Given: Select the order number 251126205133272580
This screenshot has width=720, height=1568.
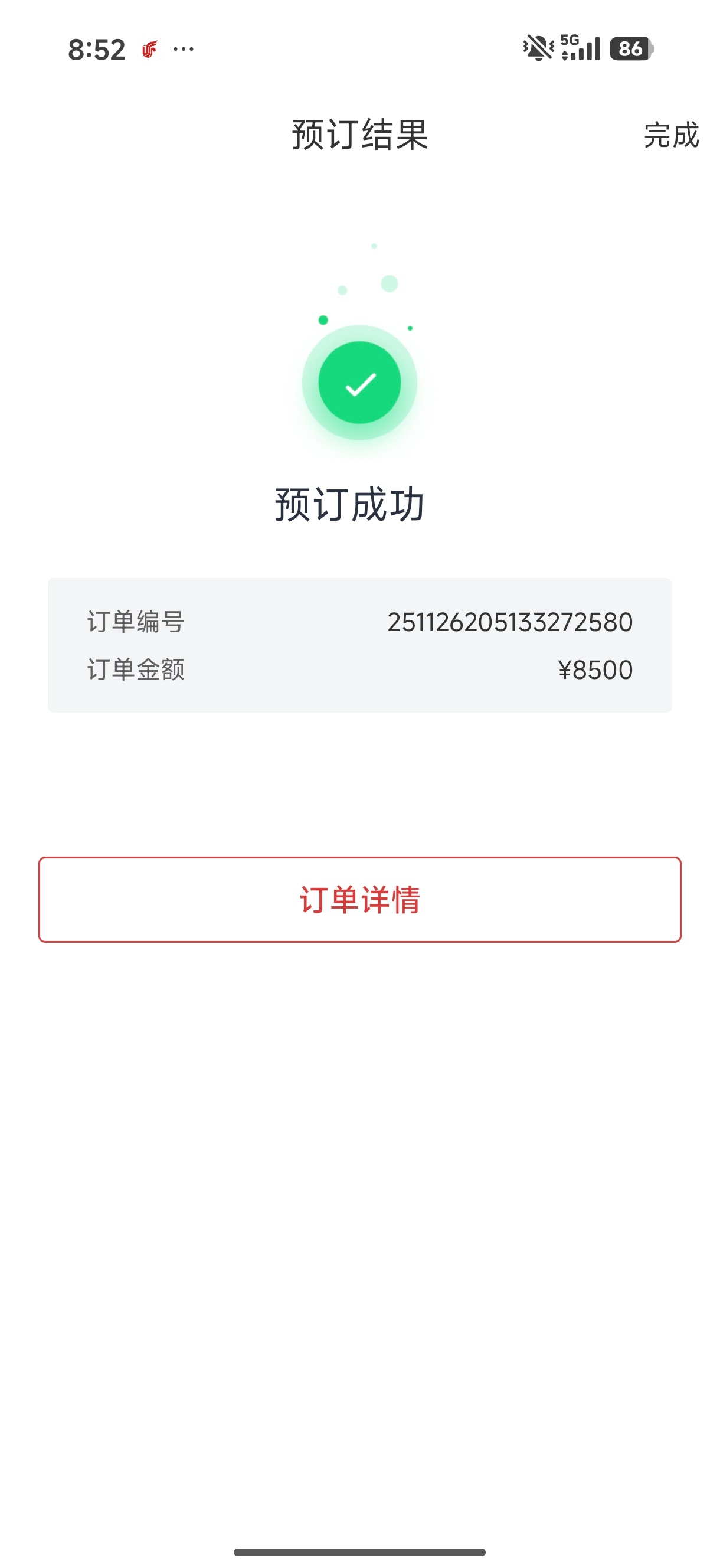Looking at the screenshot, I should pyautogui.click(x=510, y=622).
